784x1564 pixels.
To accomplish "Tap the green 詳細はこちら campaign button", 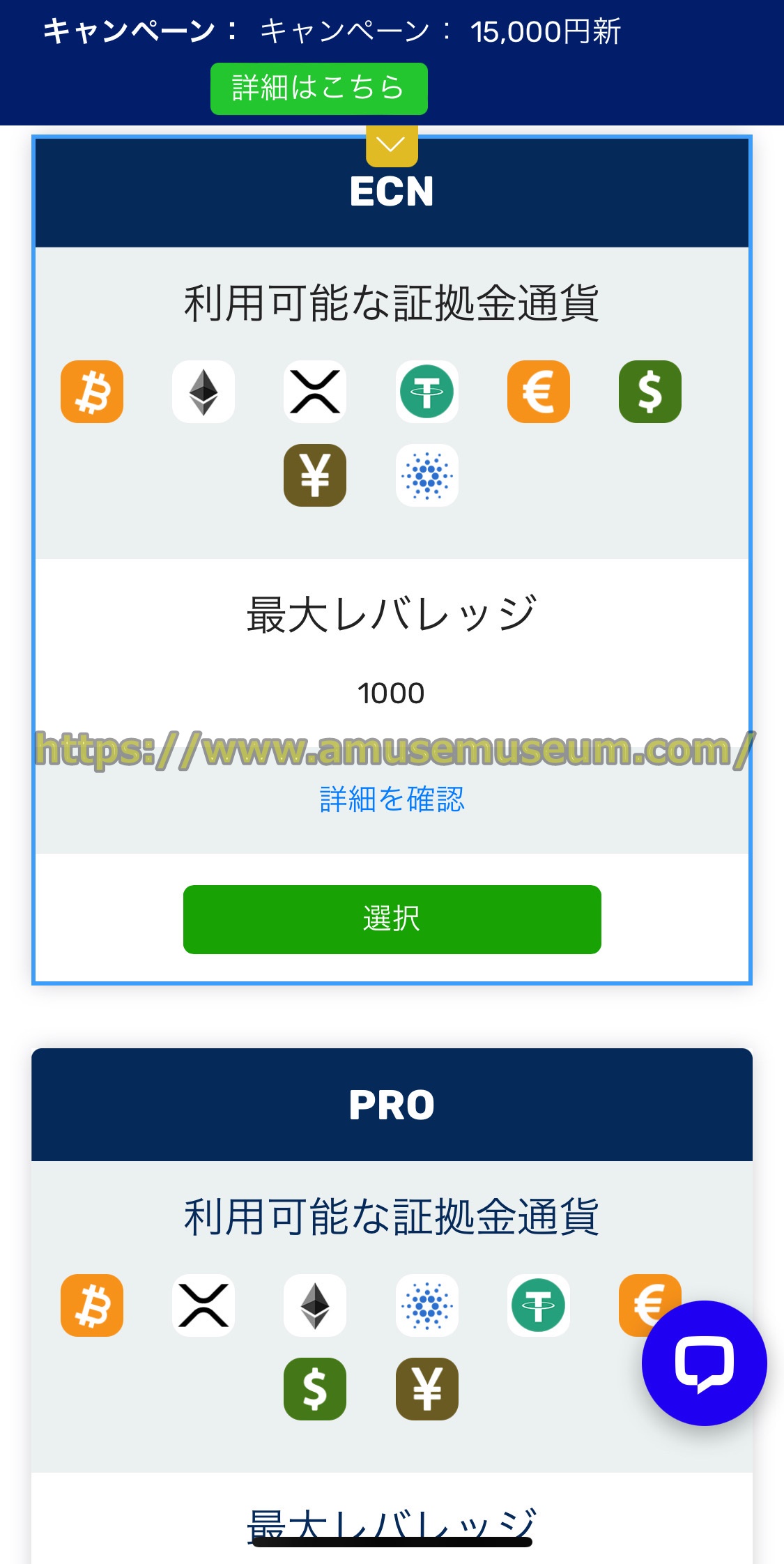I will click(x=319, y=89).
